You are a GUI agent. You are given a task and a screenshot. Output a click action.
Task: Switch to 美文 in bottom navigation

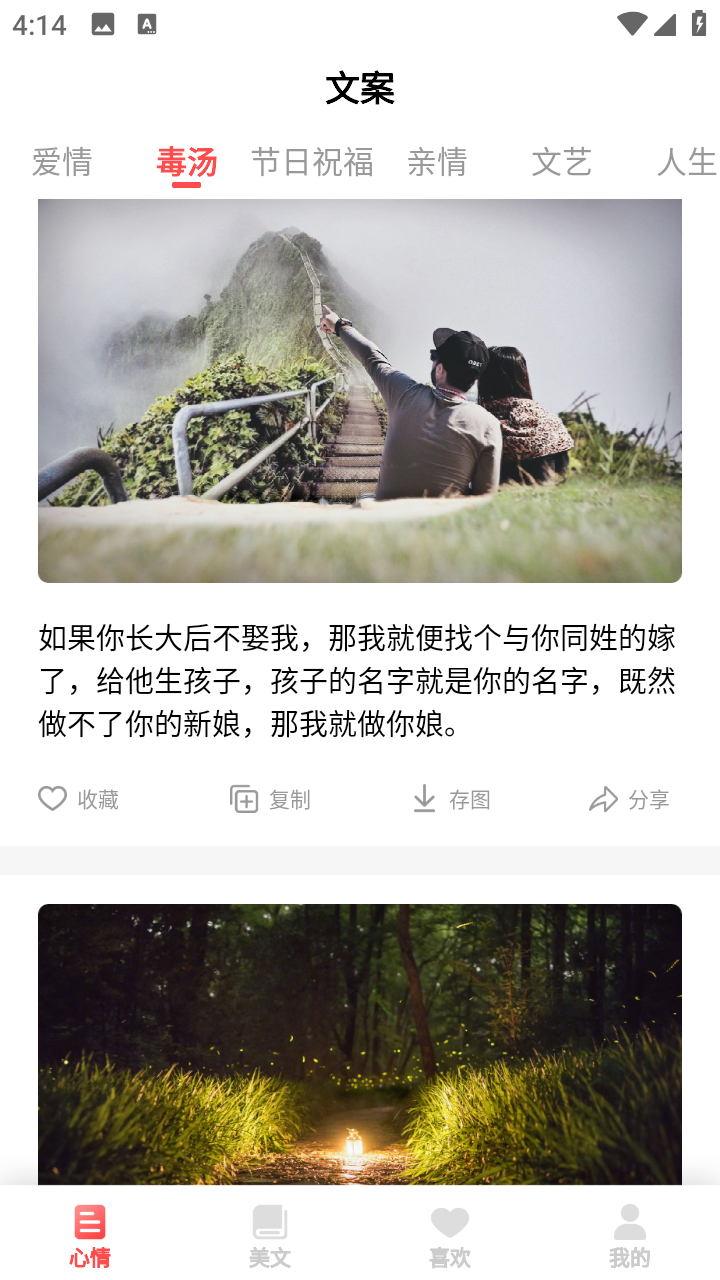pos(270,1236)
